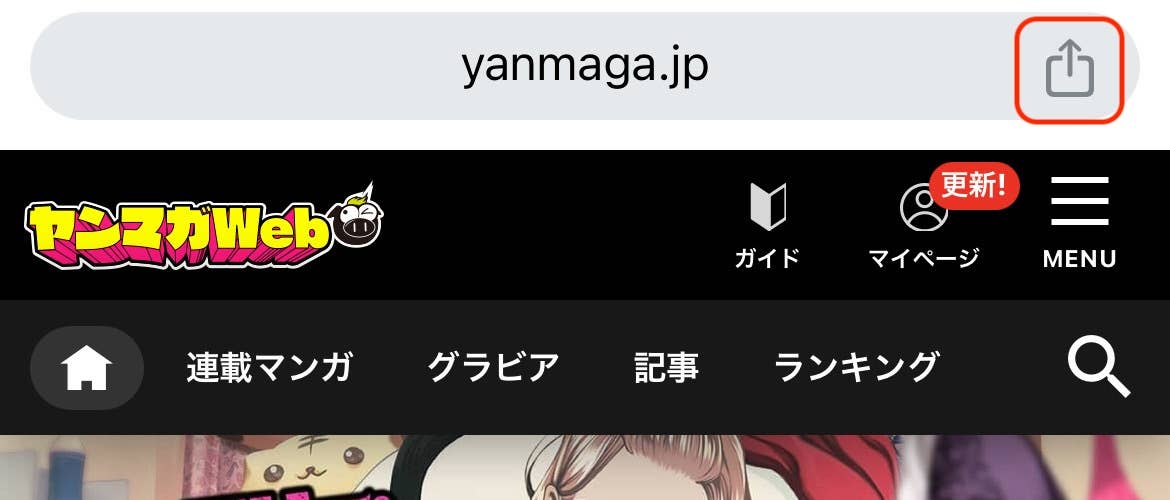
Task: Go to the home tab
Action: tap(87, 369)
